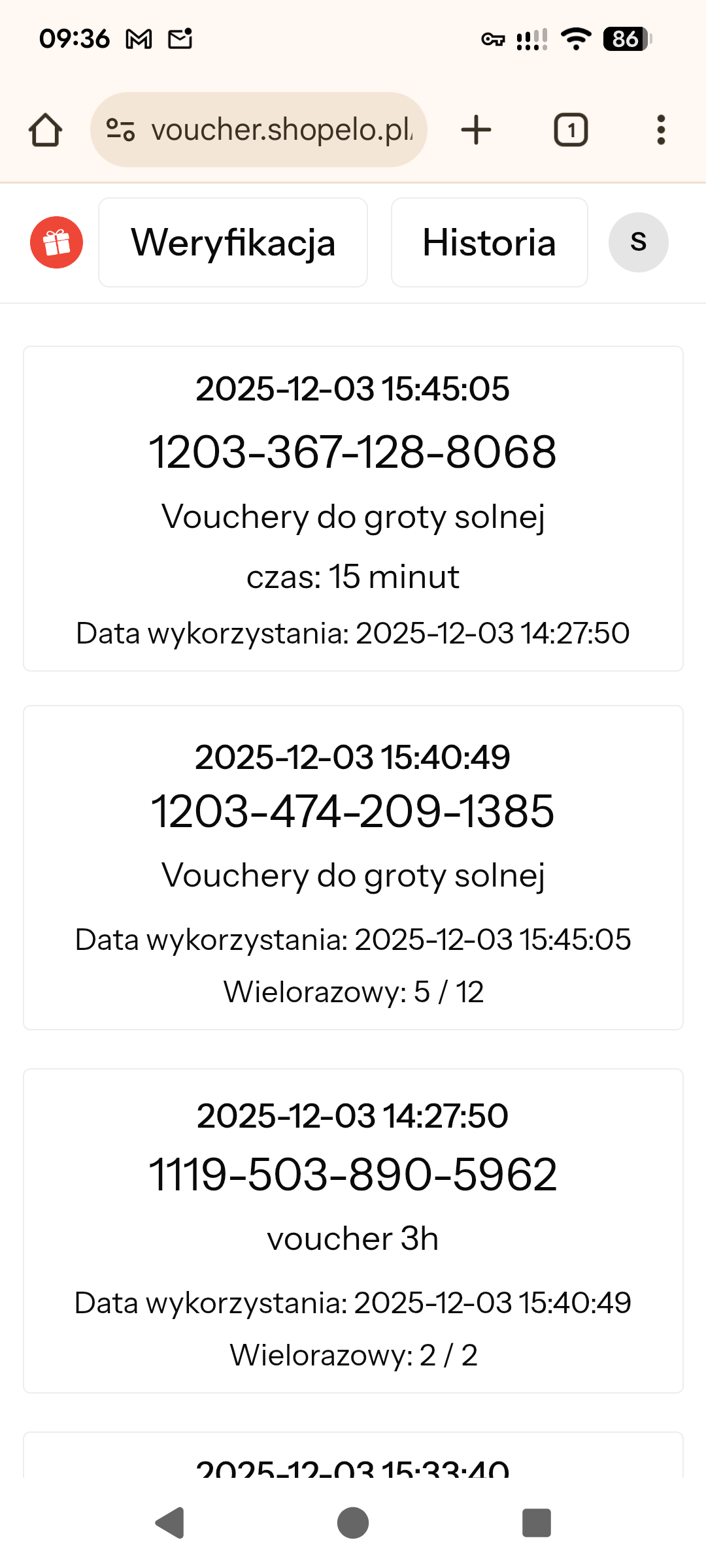This screenshot has width=706, height=1568.
Task: Go to the browser home page
Action: 46,130
